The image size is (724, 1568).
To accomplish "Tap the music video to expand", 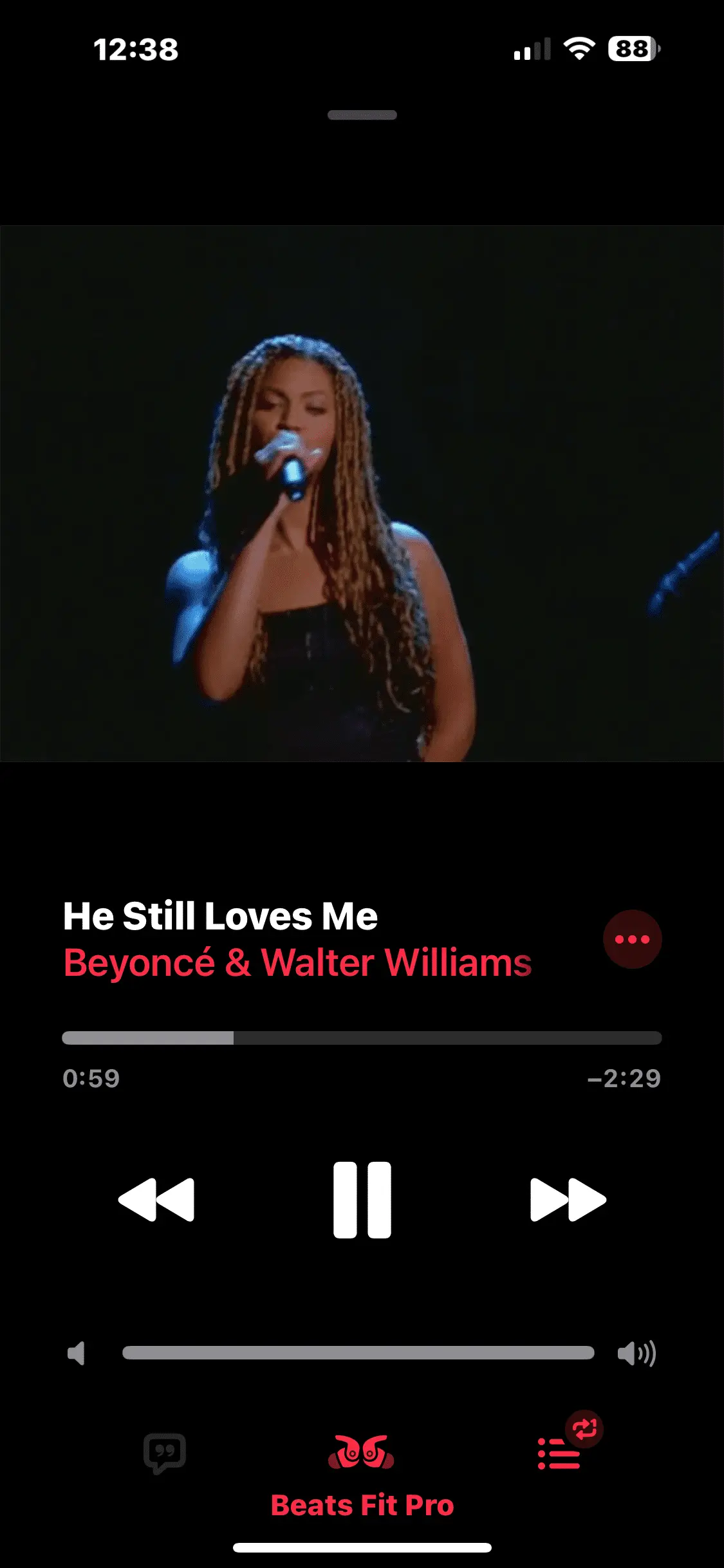I will point(362,494).
